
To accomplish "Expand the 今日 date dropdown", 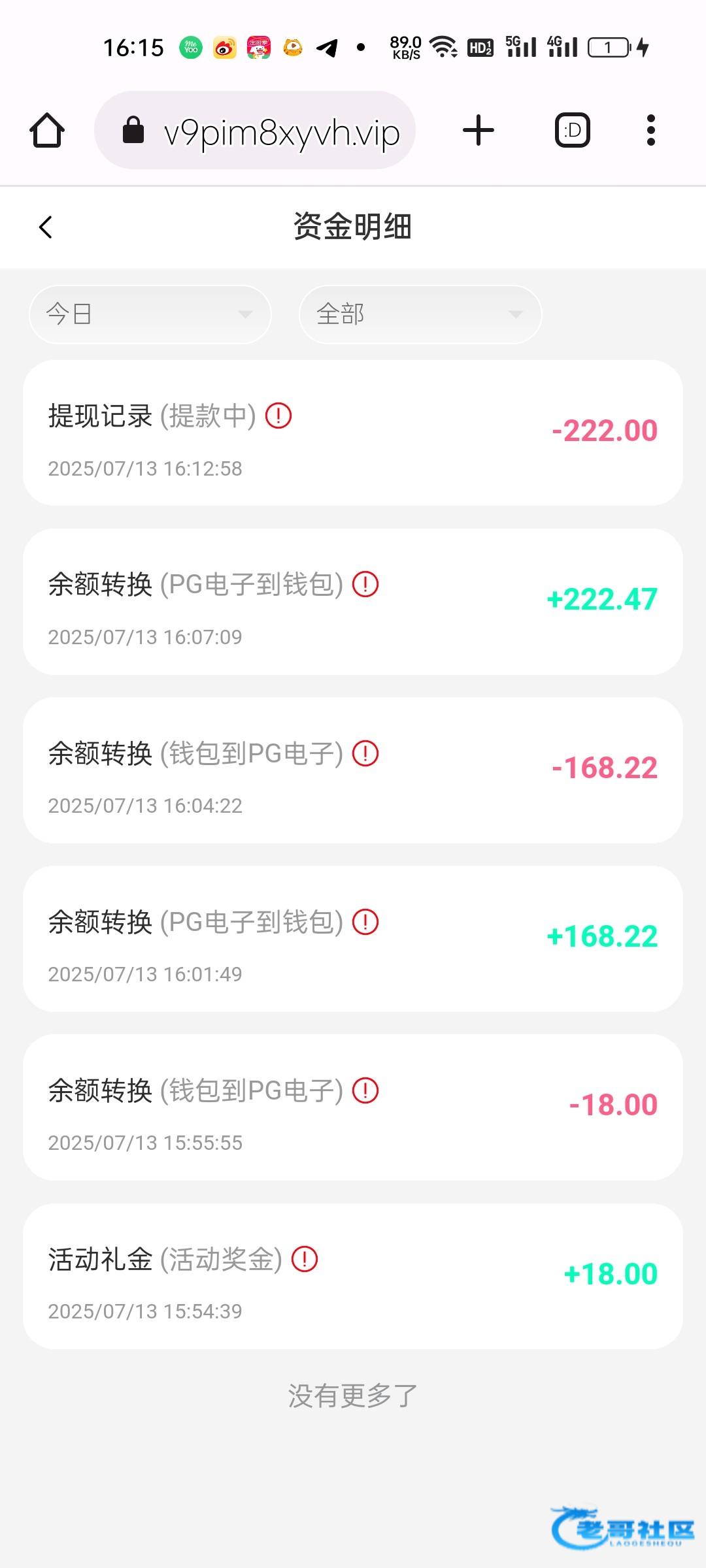I will [150, 314].
